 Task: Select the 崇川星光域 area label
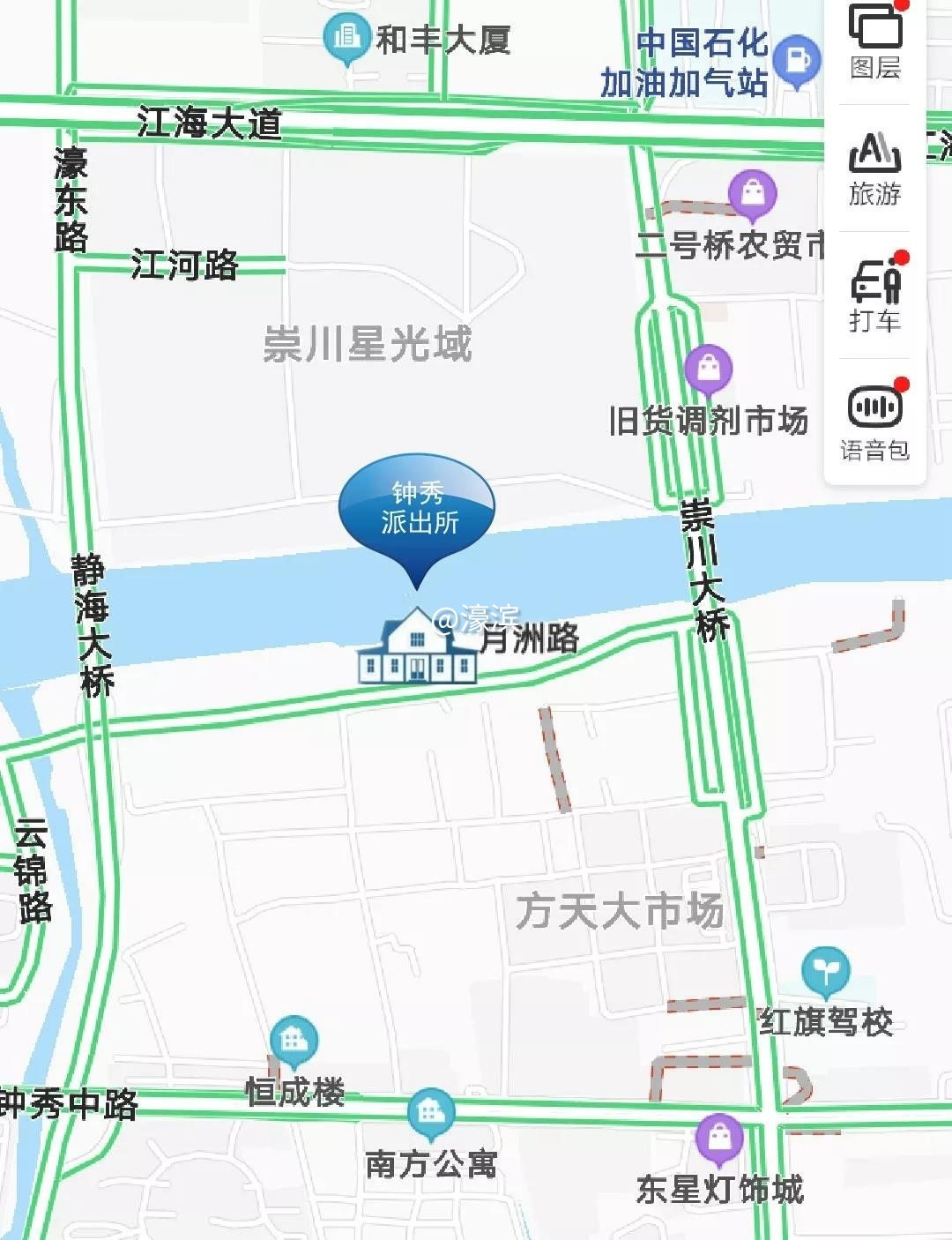pyautogui.click(x=370, y=344)
